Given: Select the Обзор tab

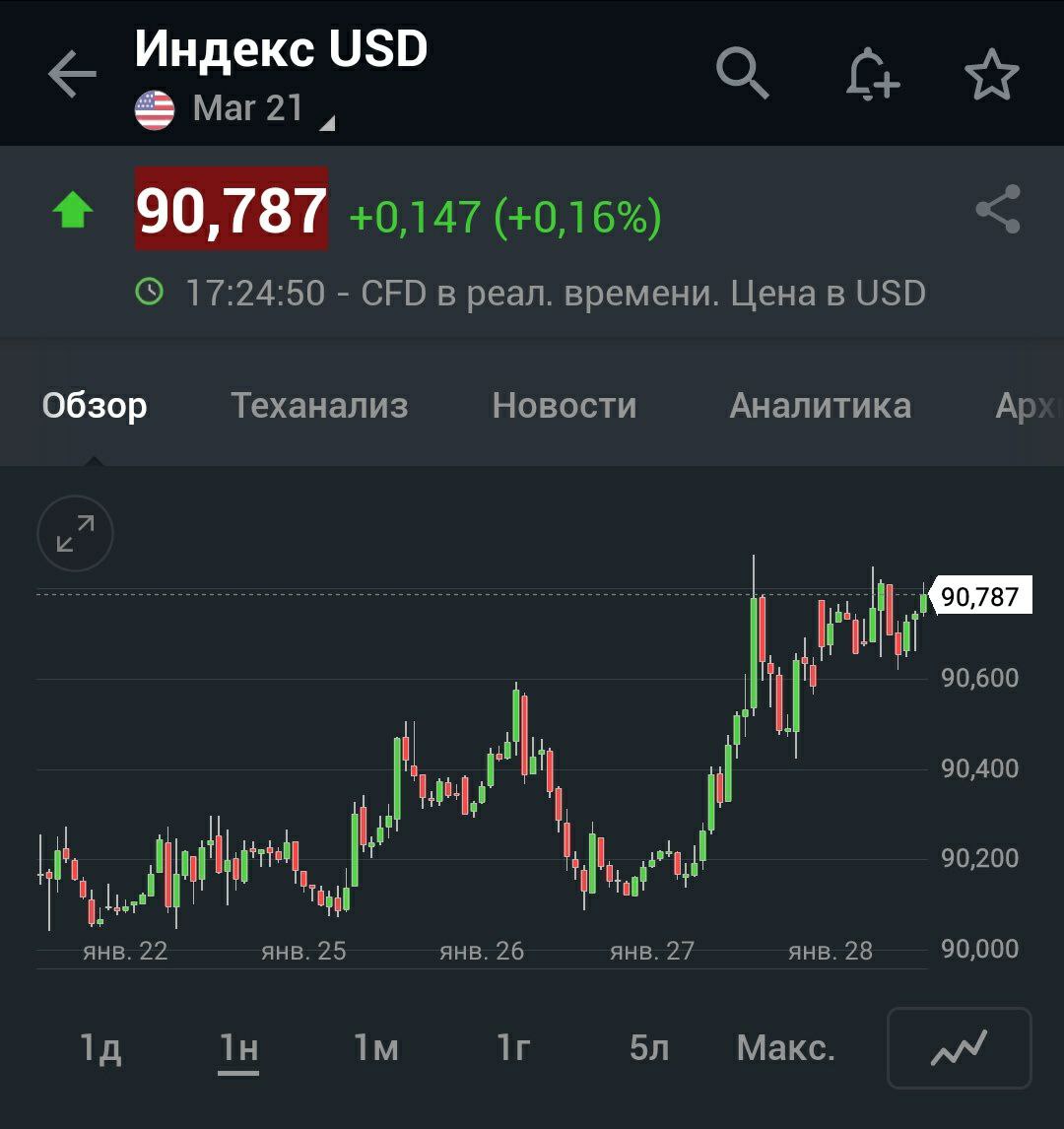Looking at the screenshot, I should [x=95, y=405].
